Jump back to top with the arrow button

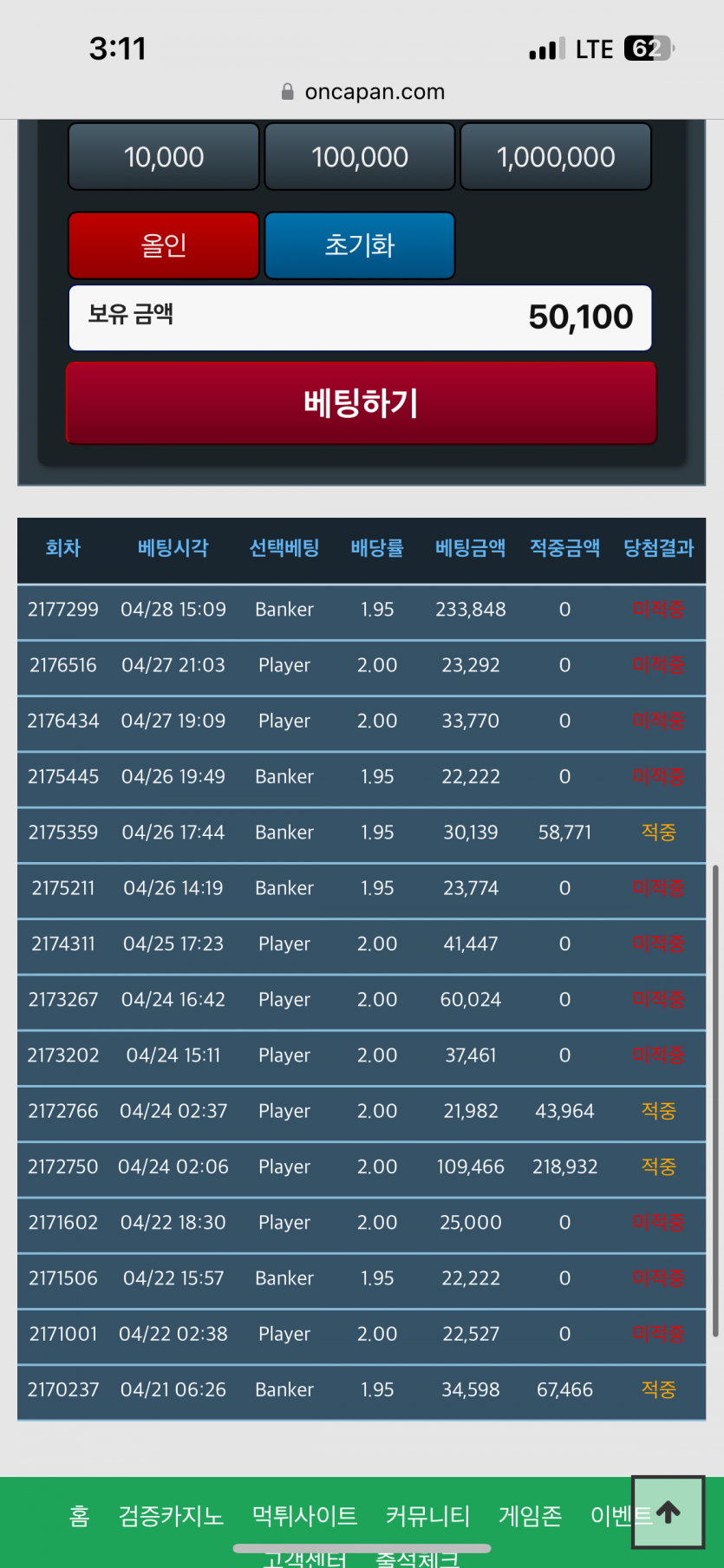pyautogui.click(x=668, y=1512)
